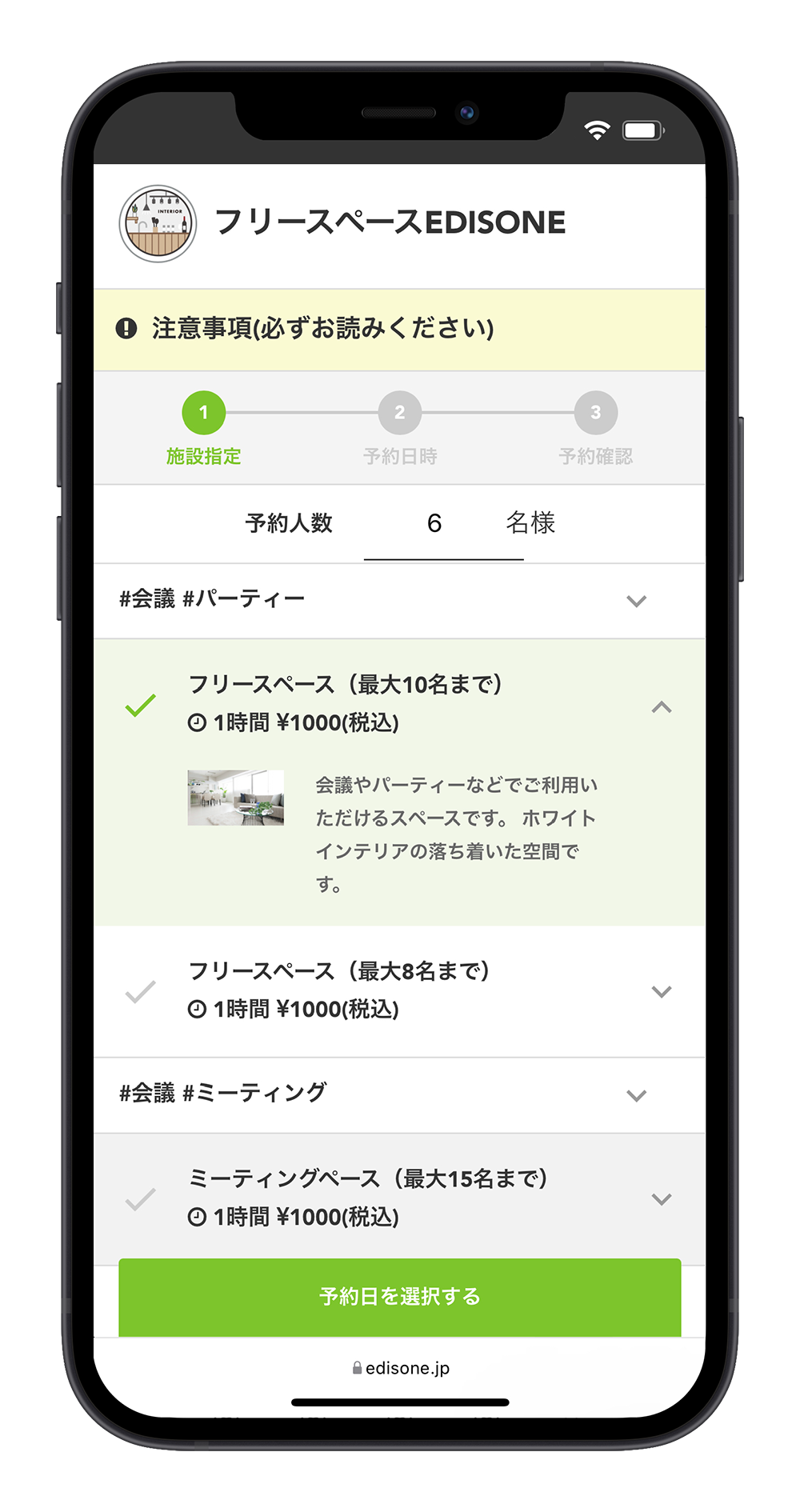Expand details of フリースペース 最大8名まで
Screen dimensions: 800x1512
661,992
